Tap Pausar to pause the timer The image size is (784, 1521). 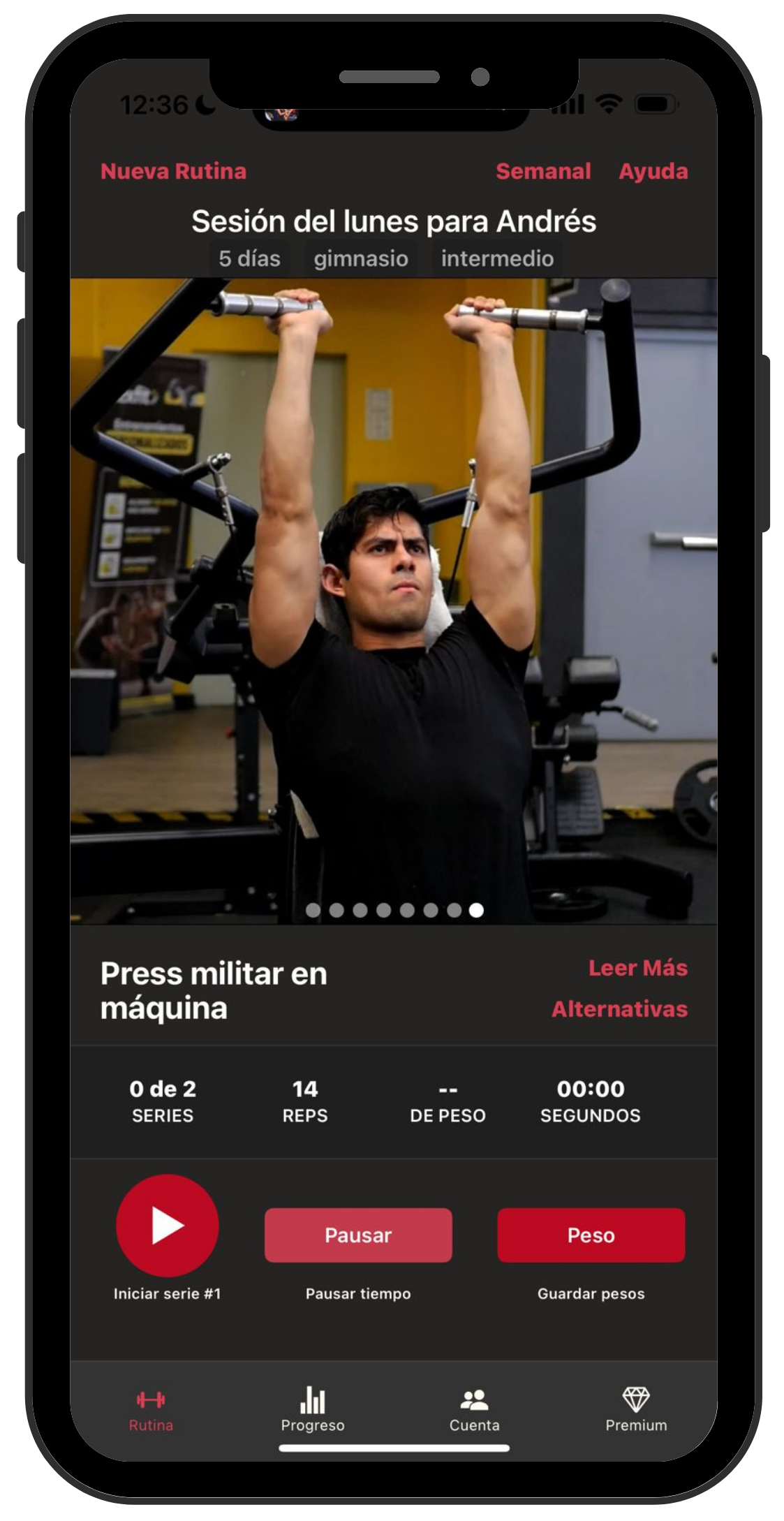pyautogui.click(x=358, y=1235)
